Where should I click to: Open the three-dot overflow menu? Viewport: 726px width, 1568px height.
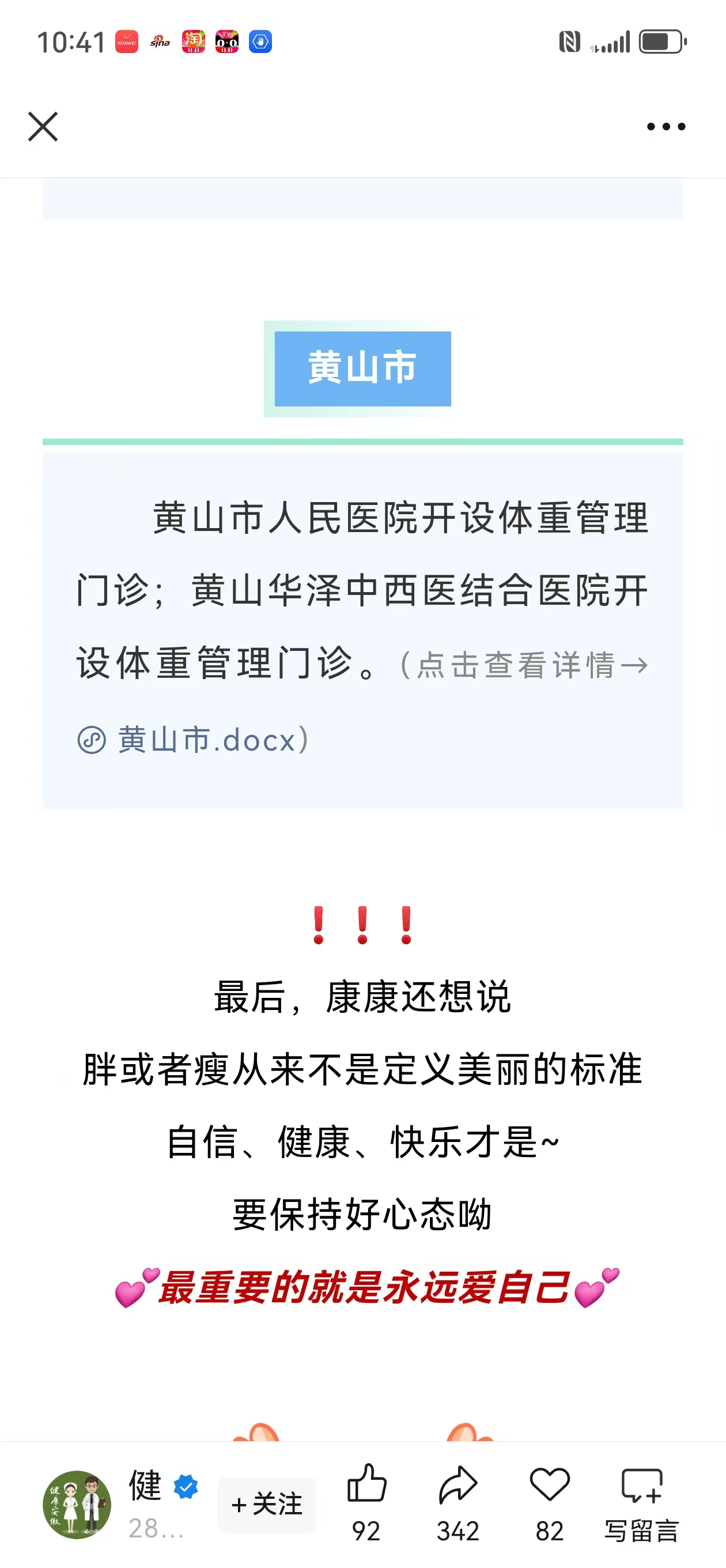(665, 127)
